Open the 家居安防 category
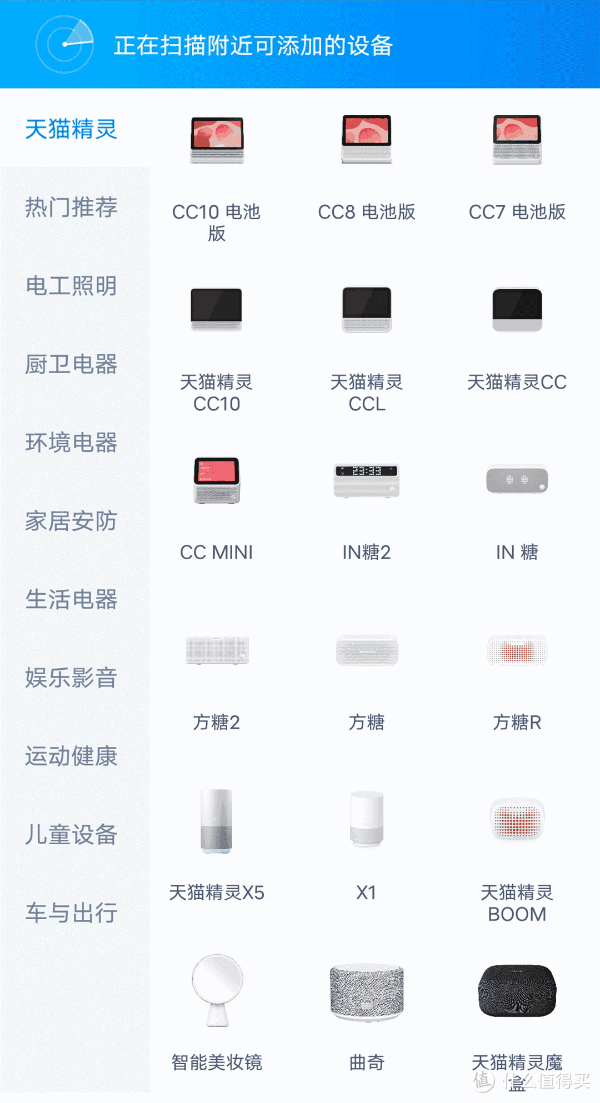 (71, 521)
